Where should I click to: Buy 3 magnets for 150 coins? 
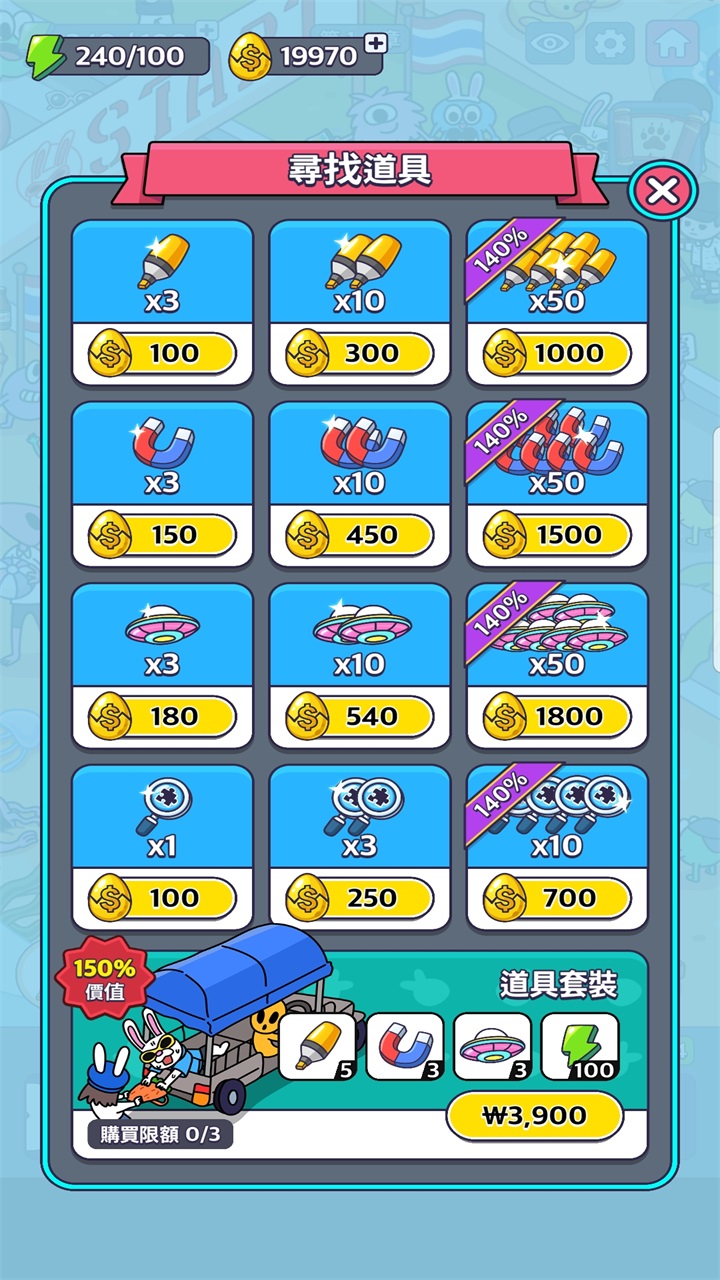(x=162, y=535)
